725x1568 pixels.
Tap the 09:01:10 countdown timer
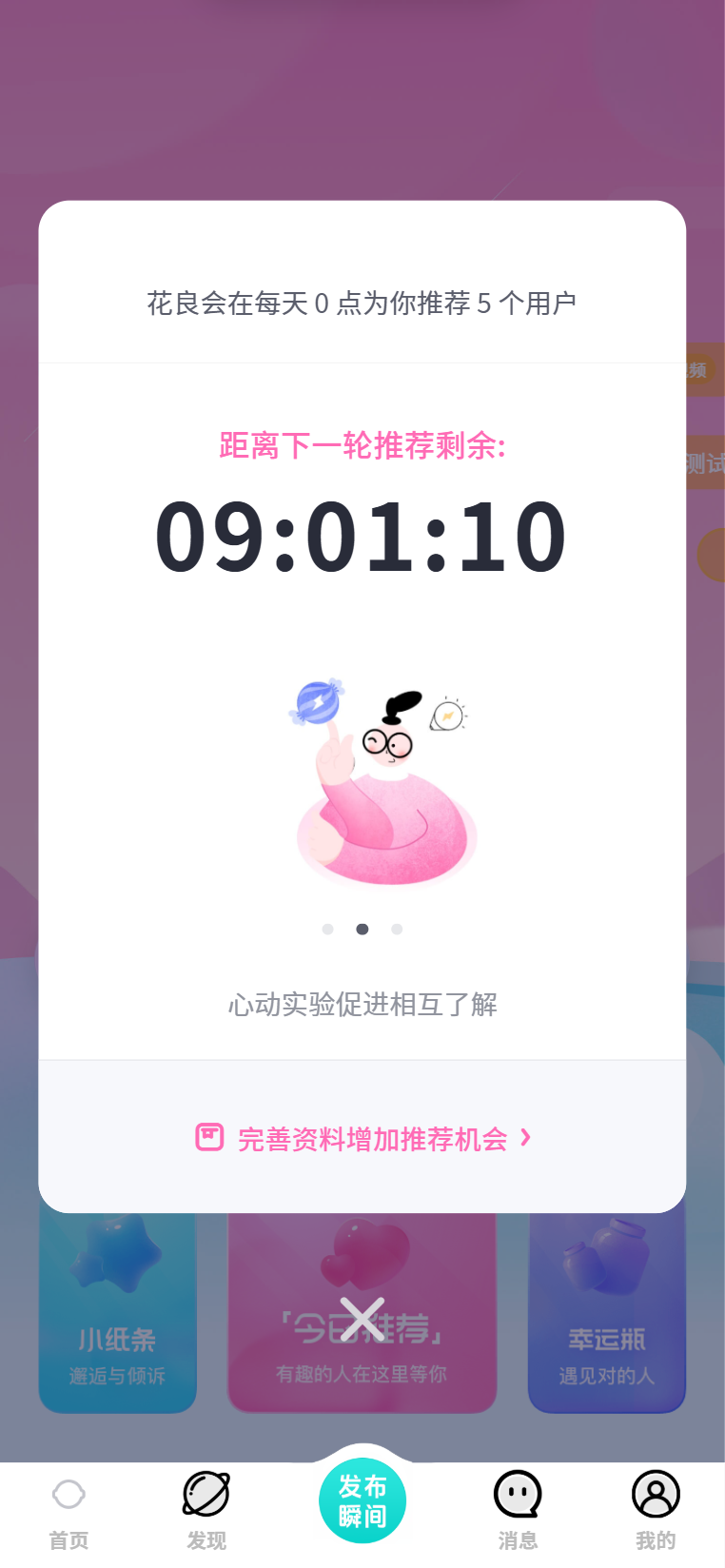coord(362,535)
